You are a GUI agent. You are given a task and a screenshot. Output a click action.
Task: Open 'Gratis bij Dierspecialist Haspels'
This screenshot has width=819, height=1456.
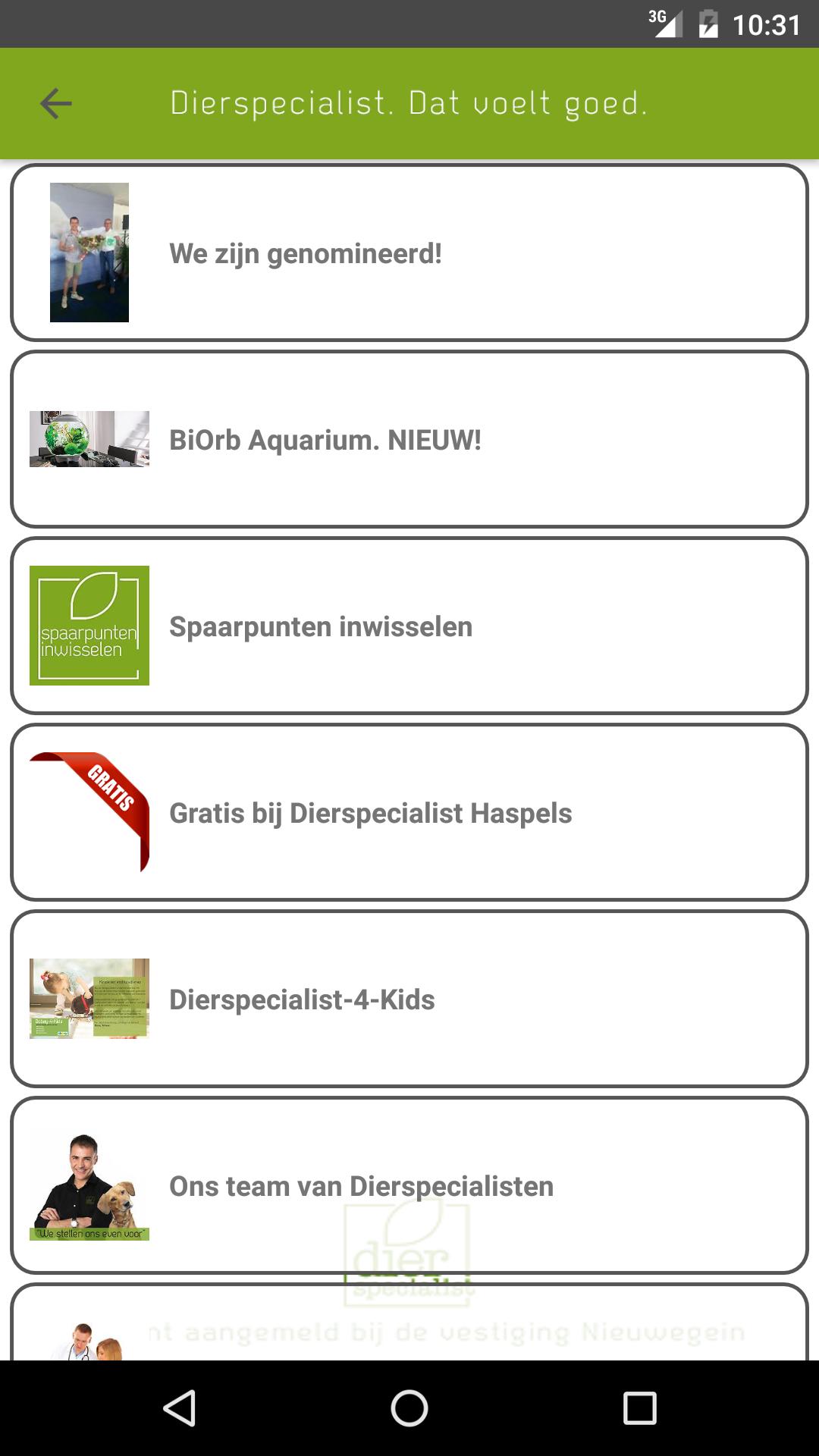[x=409, y=813]
